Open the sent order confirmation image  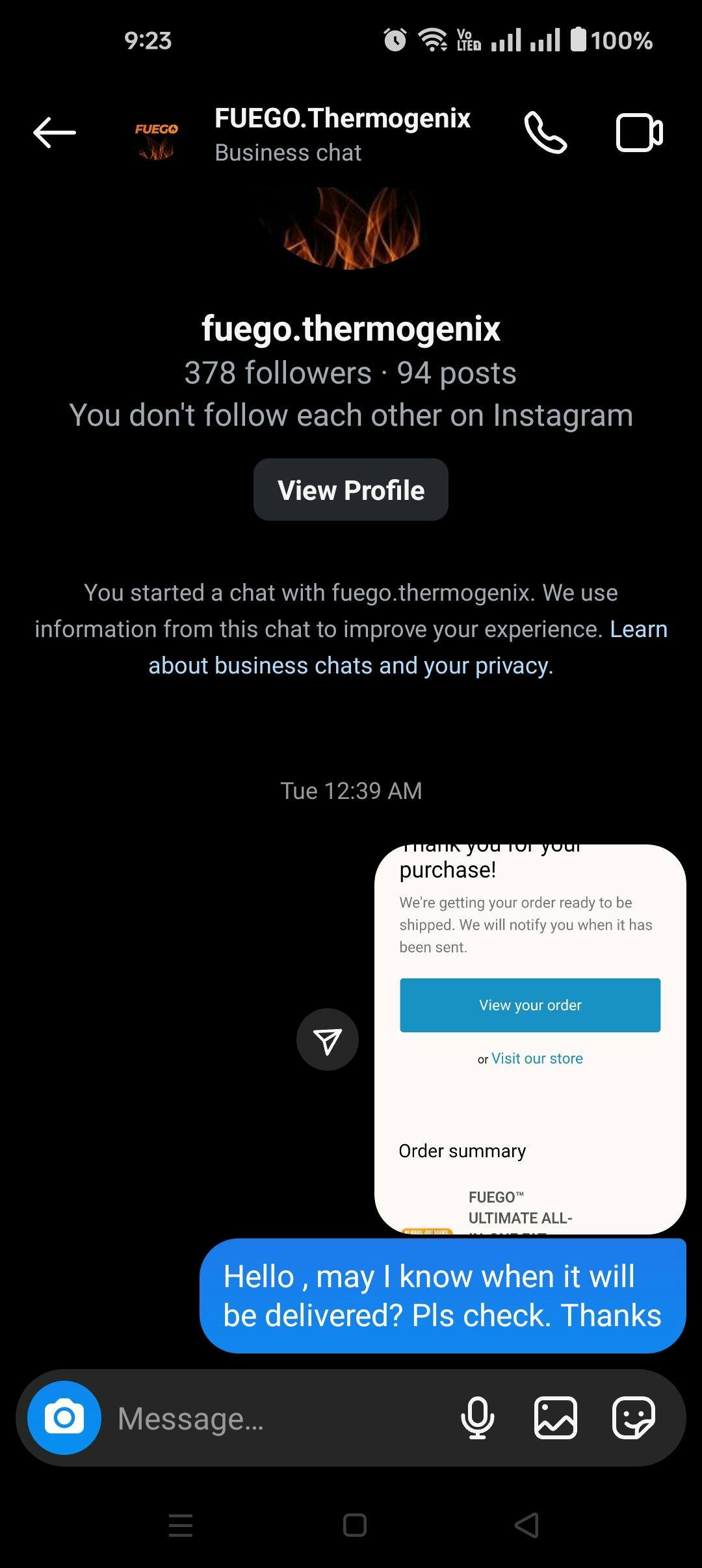click(x=530, y=1039)
